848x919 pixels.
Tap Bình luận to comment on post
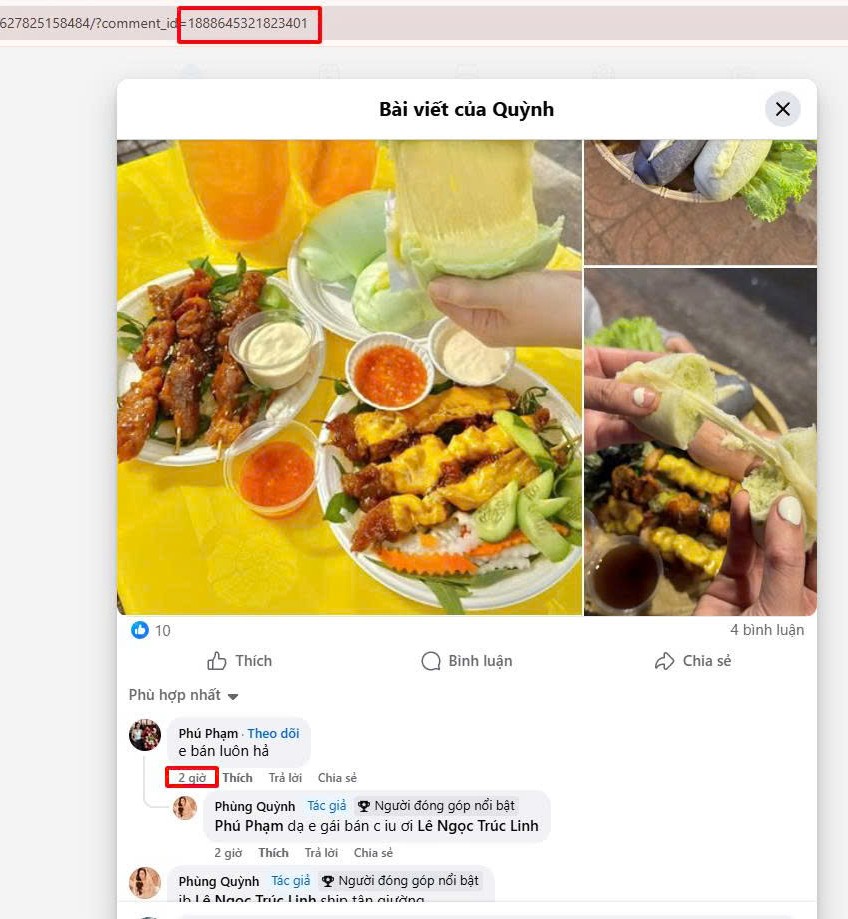tap(467, 661)
